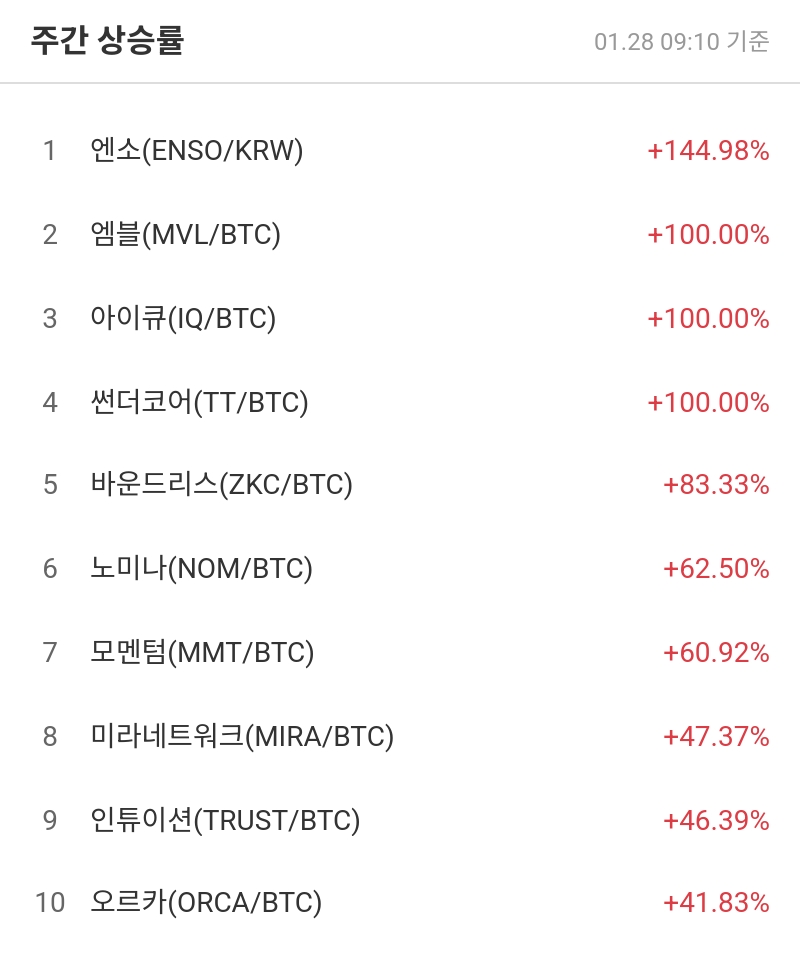Image resolution: width=800 pixels, height=970 pixels.
Task: Click the +100.00% change next to 엠블
Action: click(706, 235)
